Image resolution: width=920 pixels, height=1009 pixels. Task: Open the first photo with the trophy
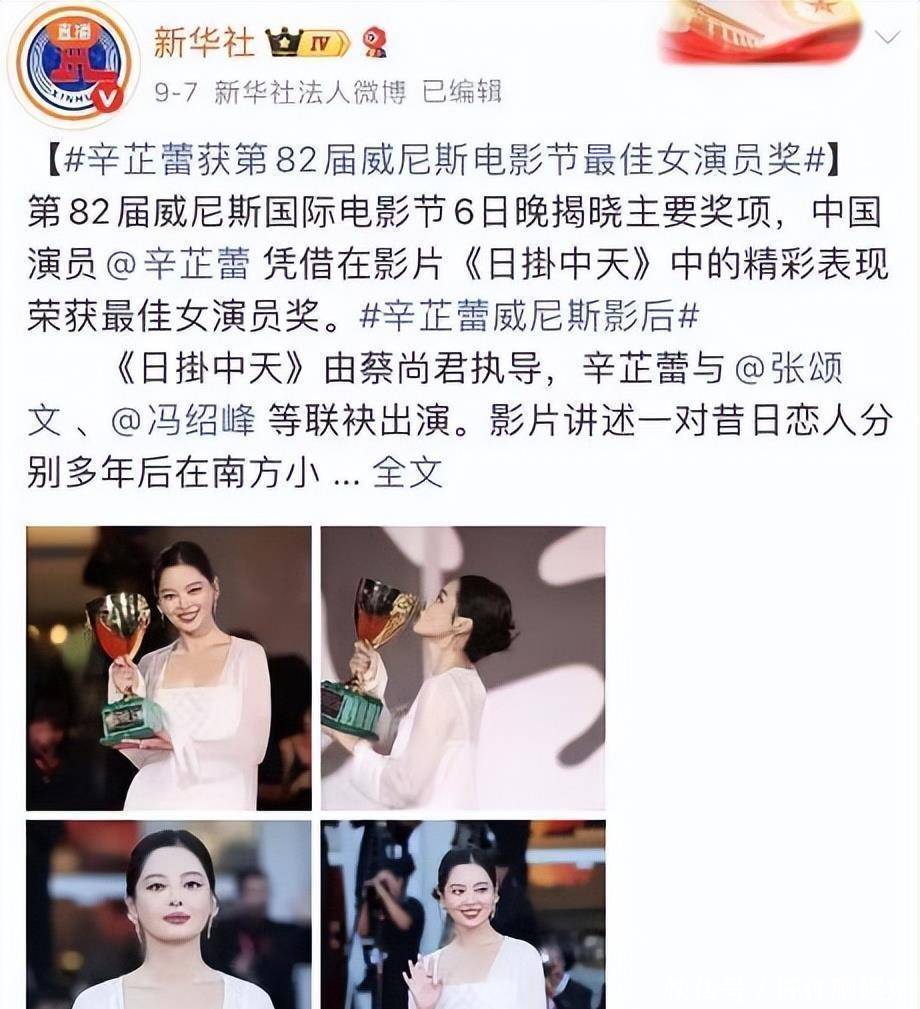point(168,667)
